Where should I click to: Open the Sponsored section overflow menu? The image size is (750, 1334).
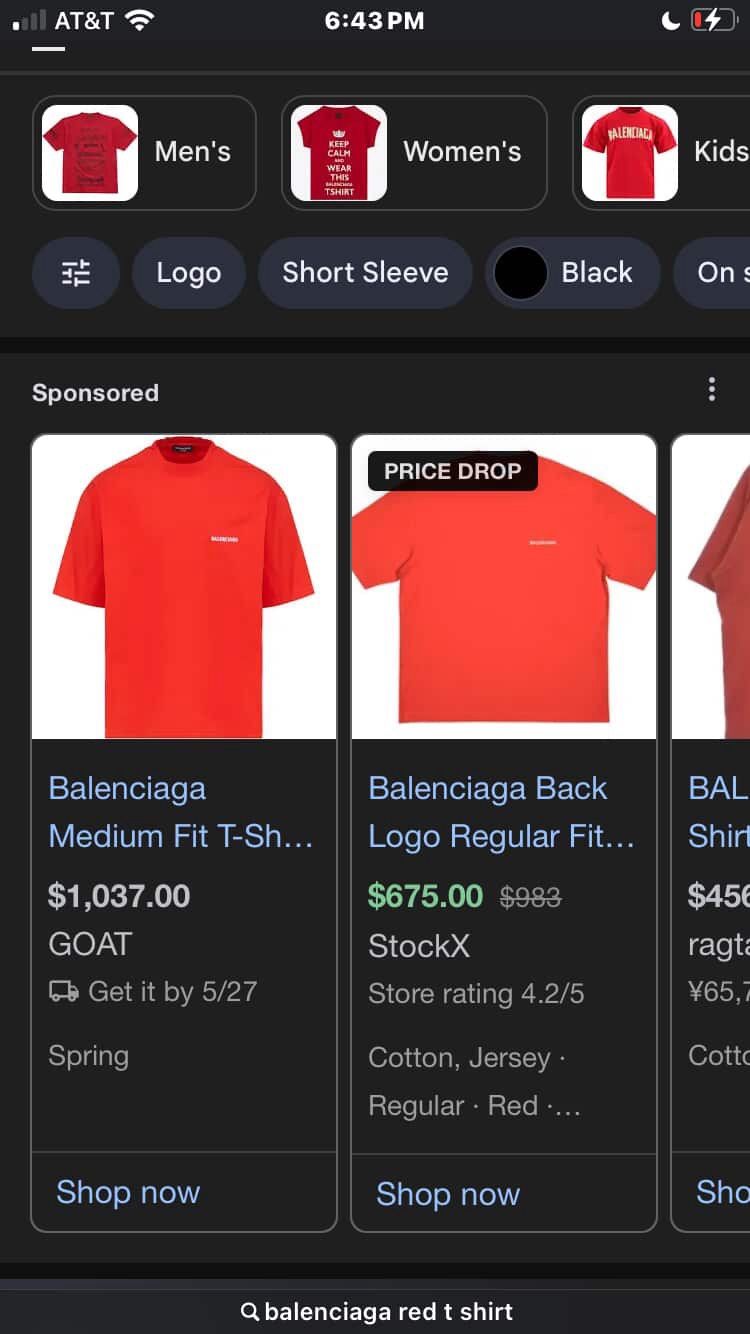(x=711, y=389)
